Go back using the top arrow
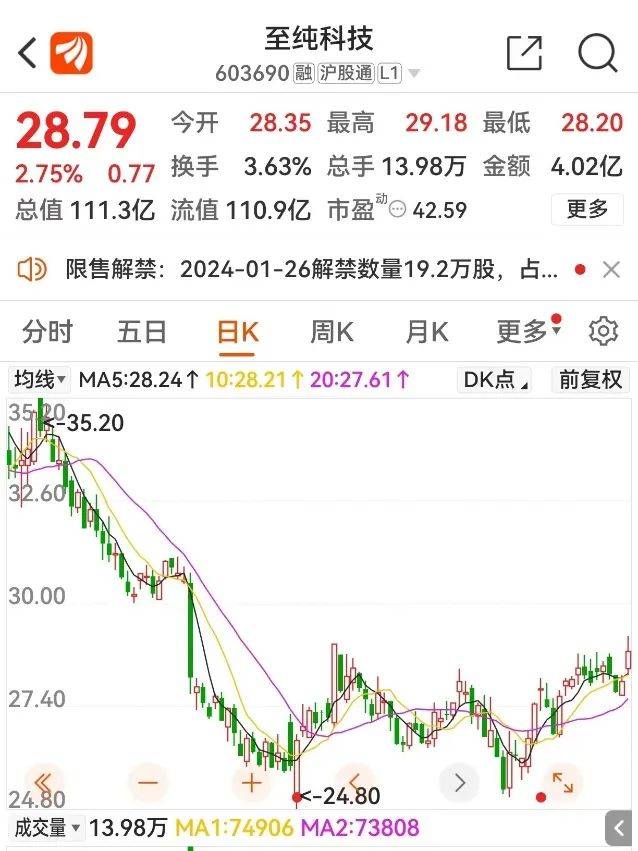Screen dimensions: 638x851 [x=28, y=53]
